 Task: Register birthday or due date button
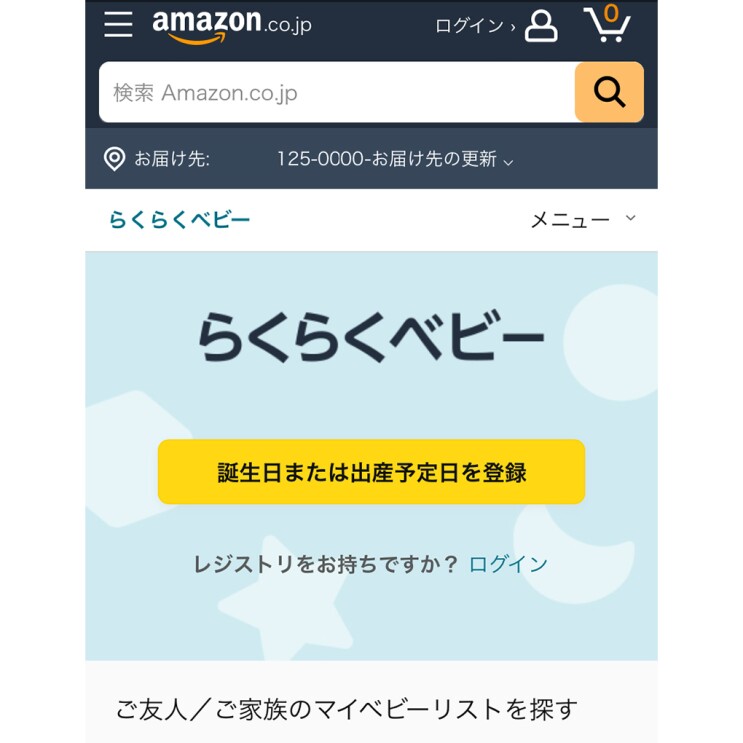(371, 472)
